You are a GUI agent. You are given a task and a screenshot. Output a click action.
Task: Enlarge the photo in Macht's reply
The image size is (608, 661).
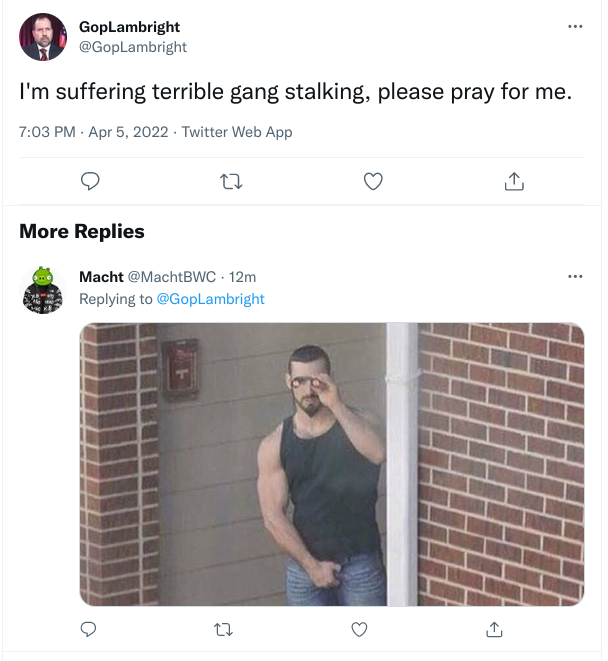point(332,464)
